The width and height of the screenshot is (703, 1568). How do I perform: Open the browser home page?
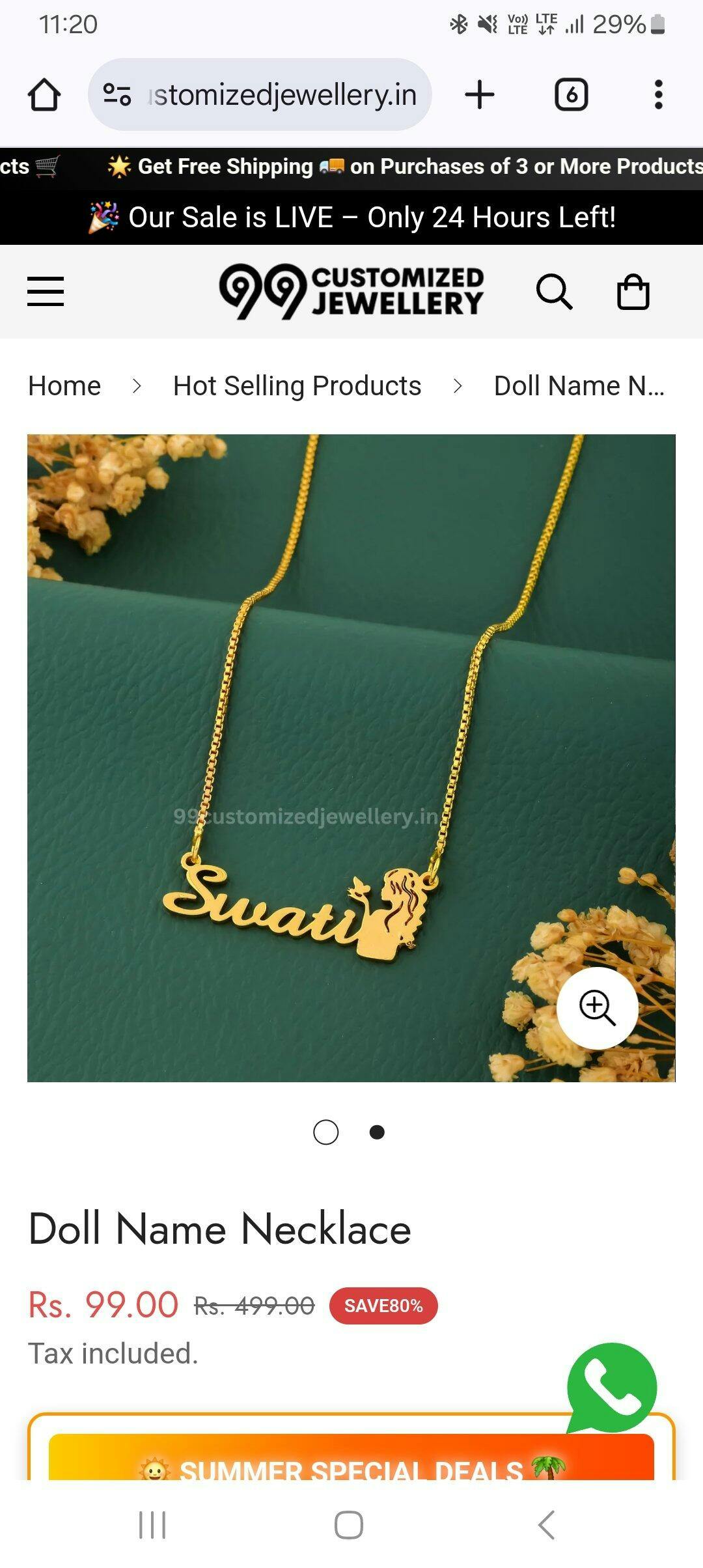[44, 95]
